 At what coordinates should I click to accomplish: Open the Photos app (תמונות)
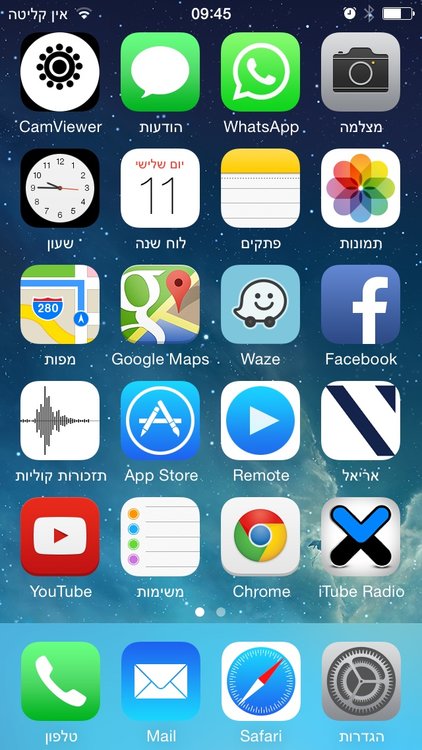[360, 188]
